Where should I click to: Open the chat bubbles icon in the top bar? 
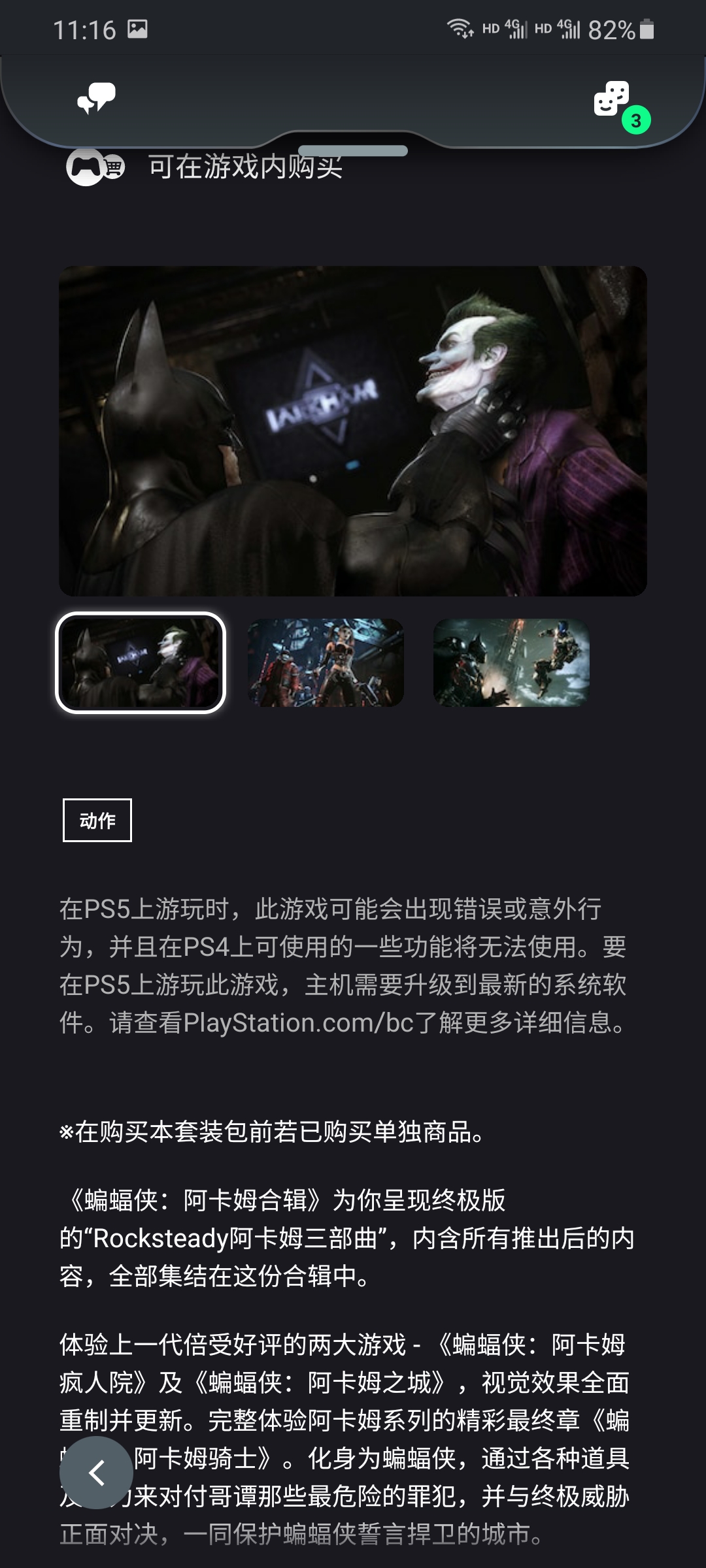click(96, 99)
